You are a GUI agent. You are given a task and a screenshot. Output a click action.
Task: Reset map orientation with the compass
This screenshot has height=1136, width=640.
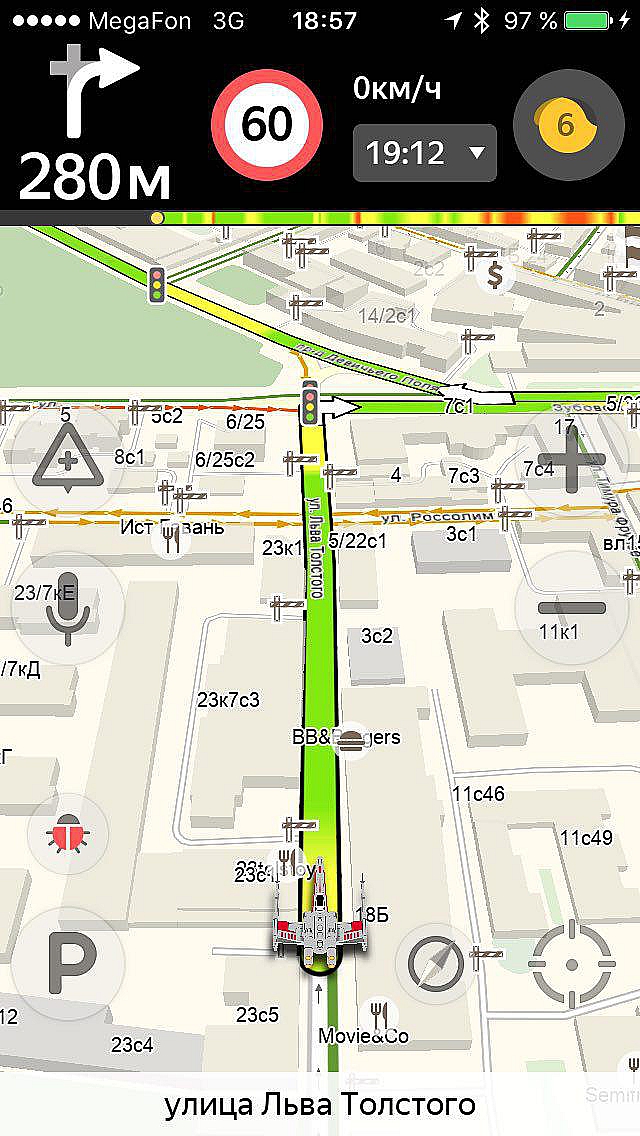tap(436, 964)
